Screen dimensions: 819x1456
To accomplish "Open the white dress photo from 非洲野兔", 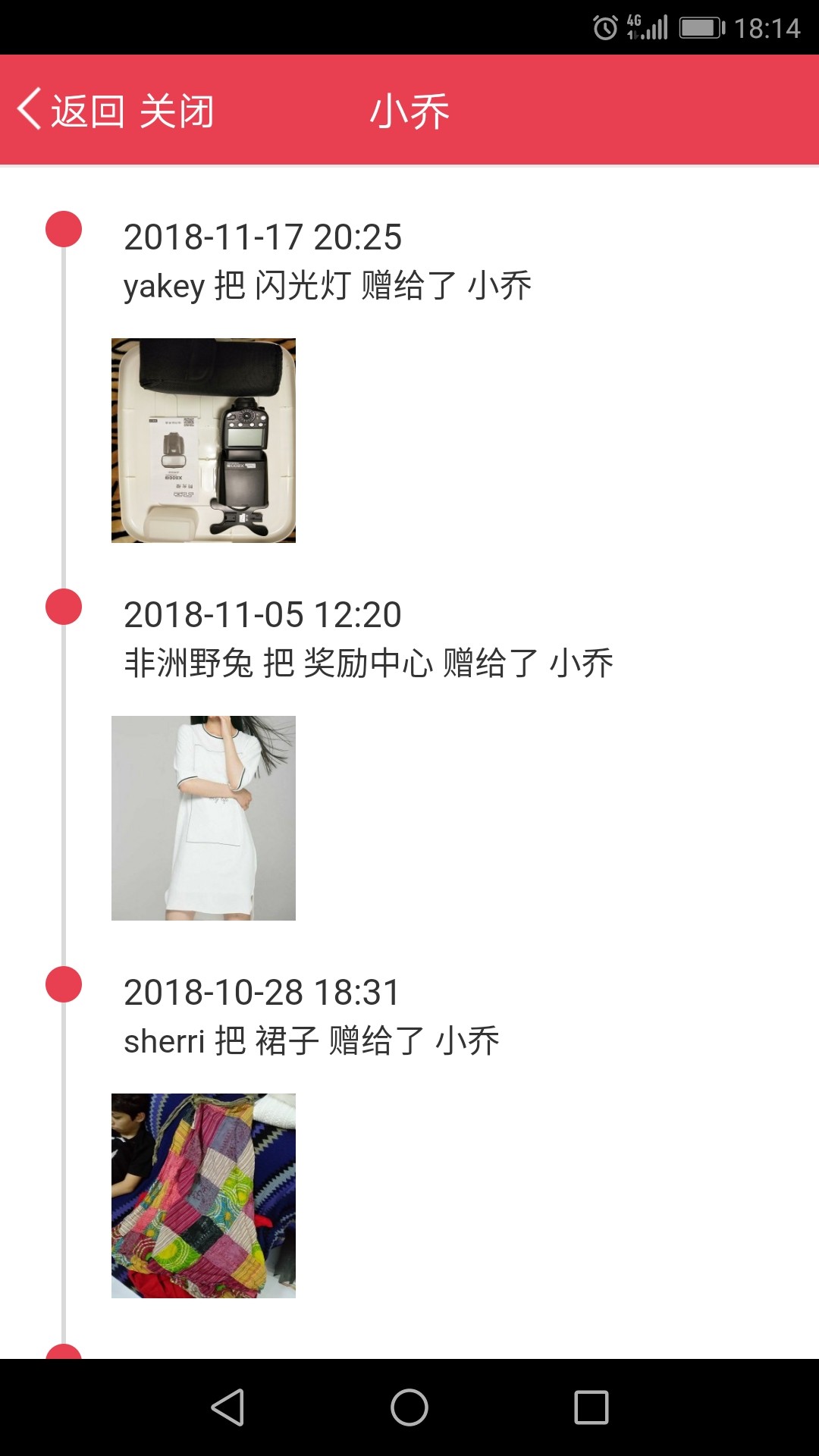I will [x=203, y=818].
